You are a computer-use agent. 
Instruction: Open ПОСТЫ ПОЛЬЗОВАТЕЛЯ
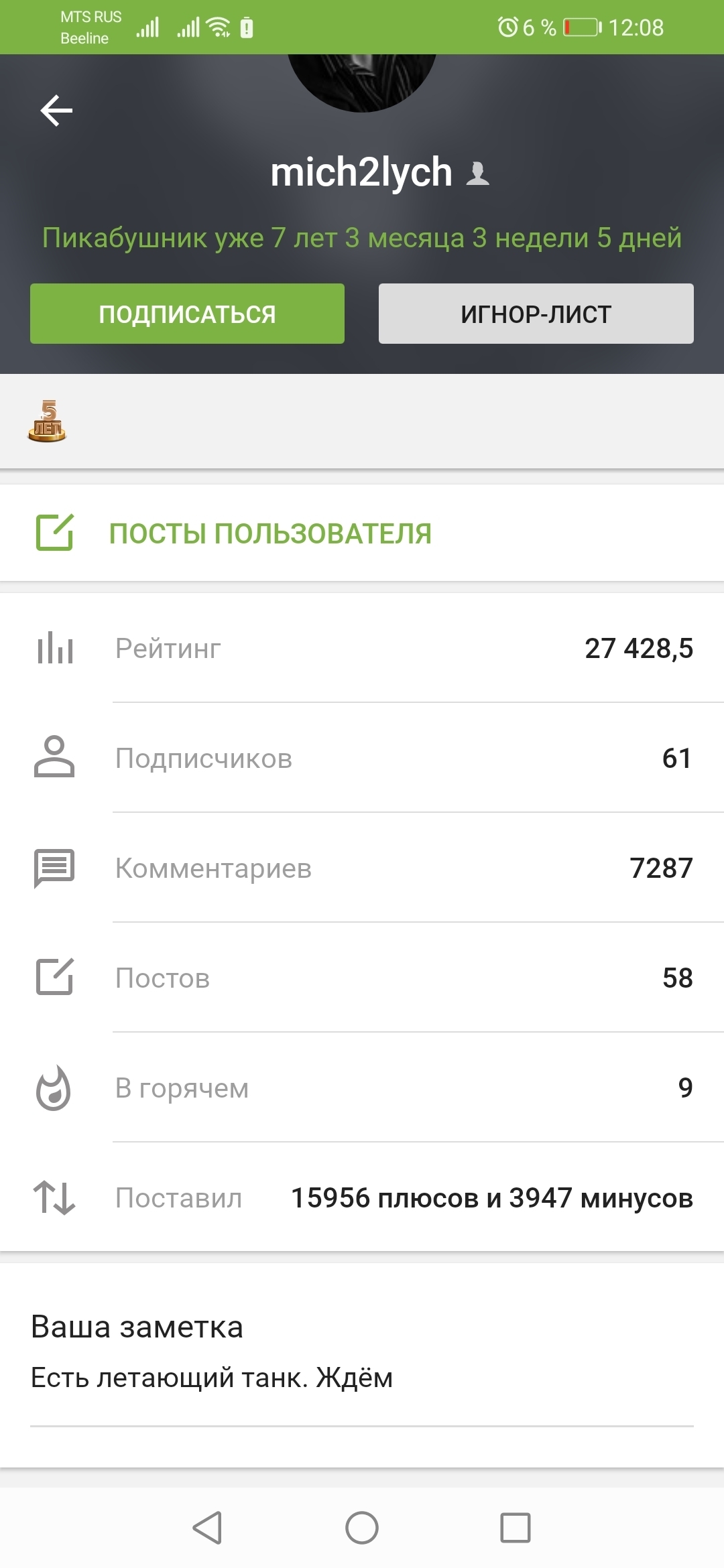click(269, 533)
